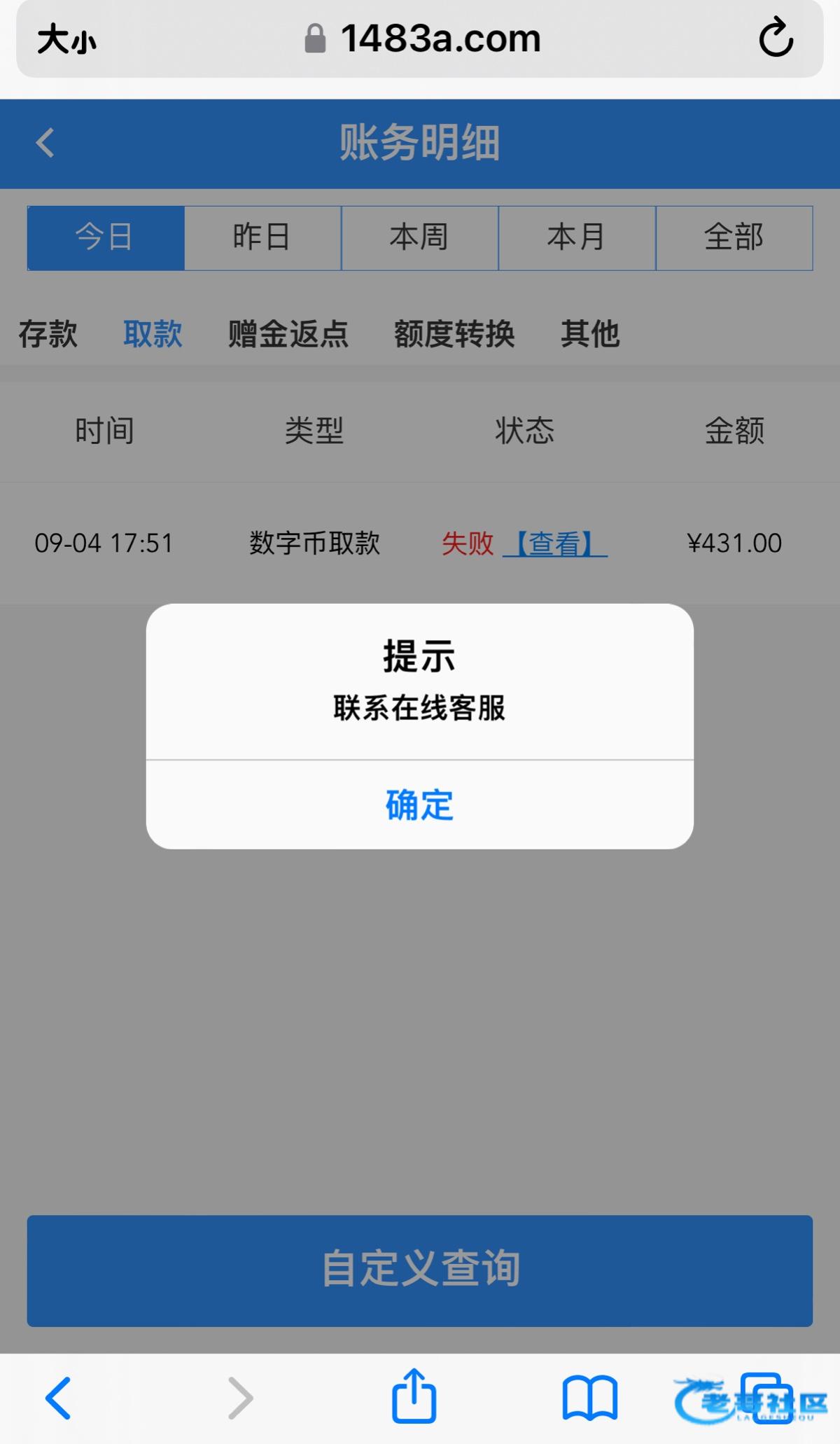
Task: Confirm the dialog with 确定
Action: click(x=419, y=805)
